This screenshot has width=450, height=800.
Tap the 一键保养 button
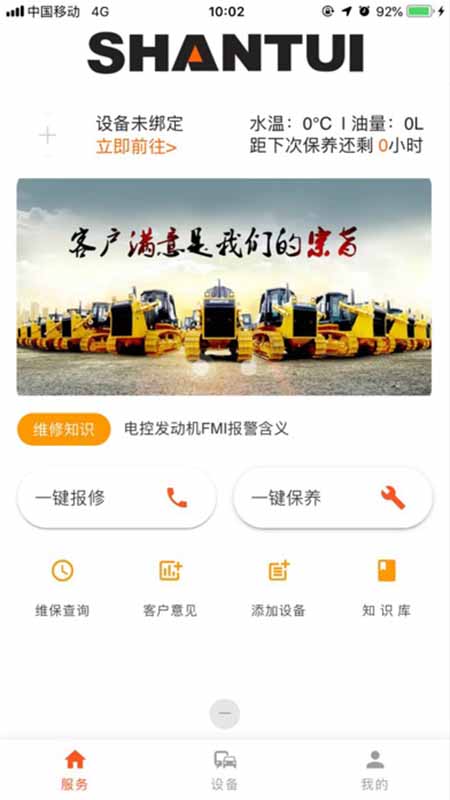pyautogui.click(x=333, y=498)
